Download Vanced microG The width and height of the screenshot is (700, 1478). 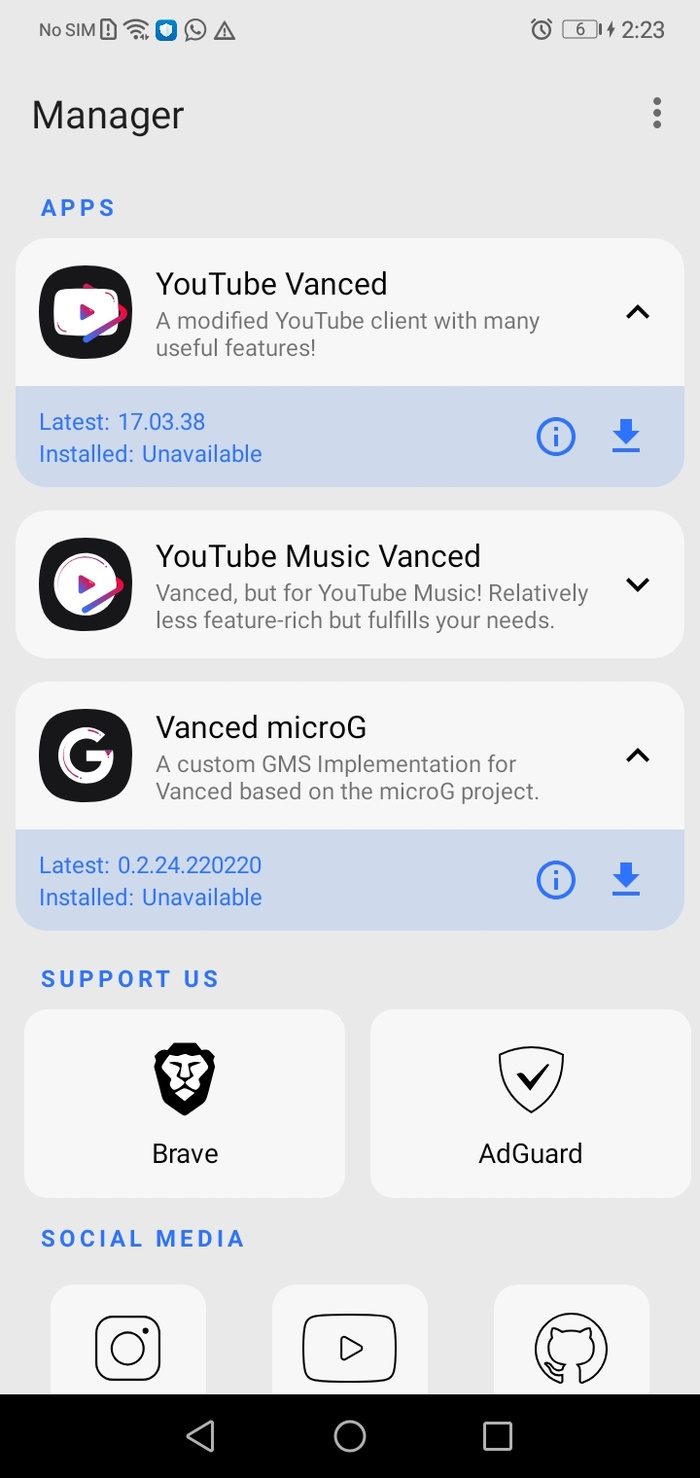click(626, 880)
